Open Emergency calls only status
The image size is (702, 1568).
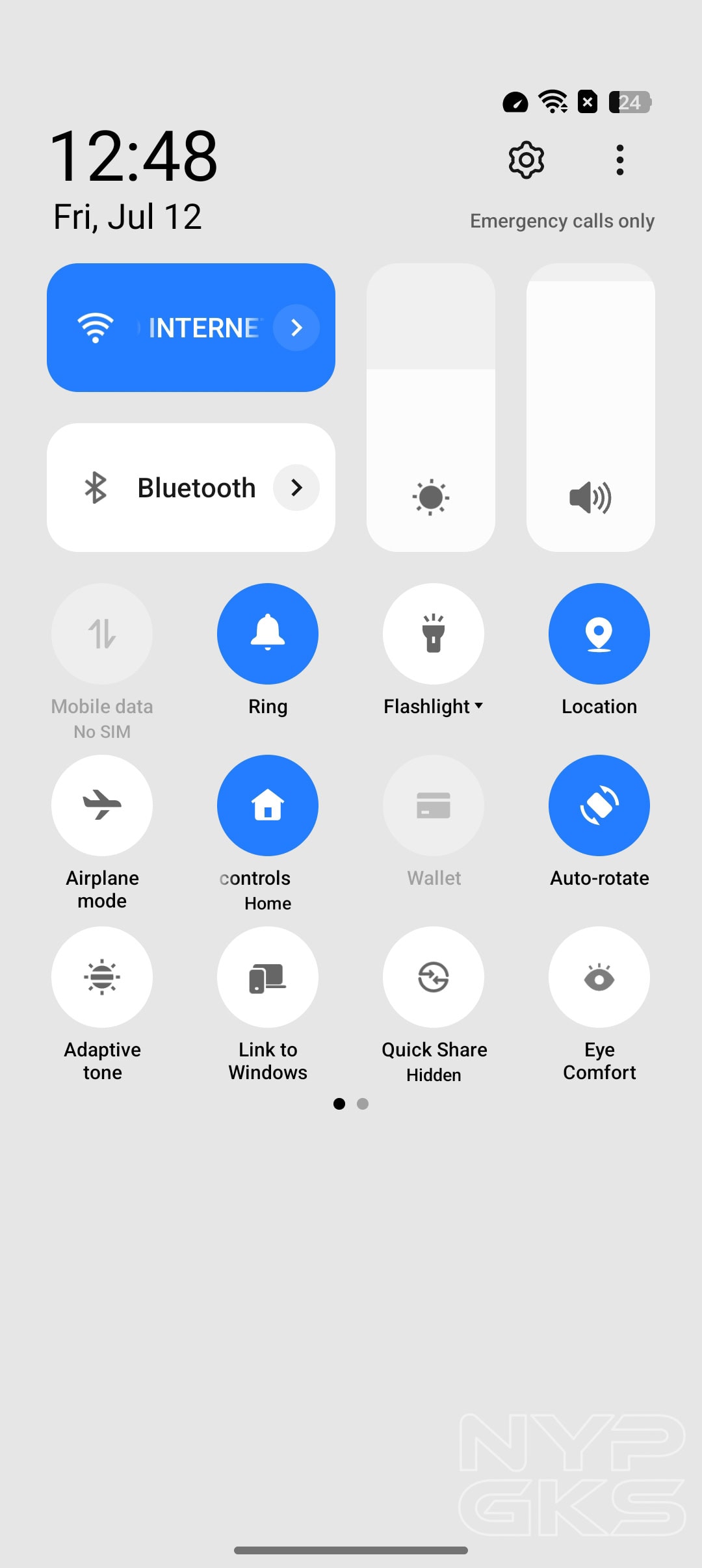(x=562, y=220)
